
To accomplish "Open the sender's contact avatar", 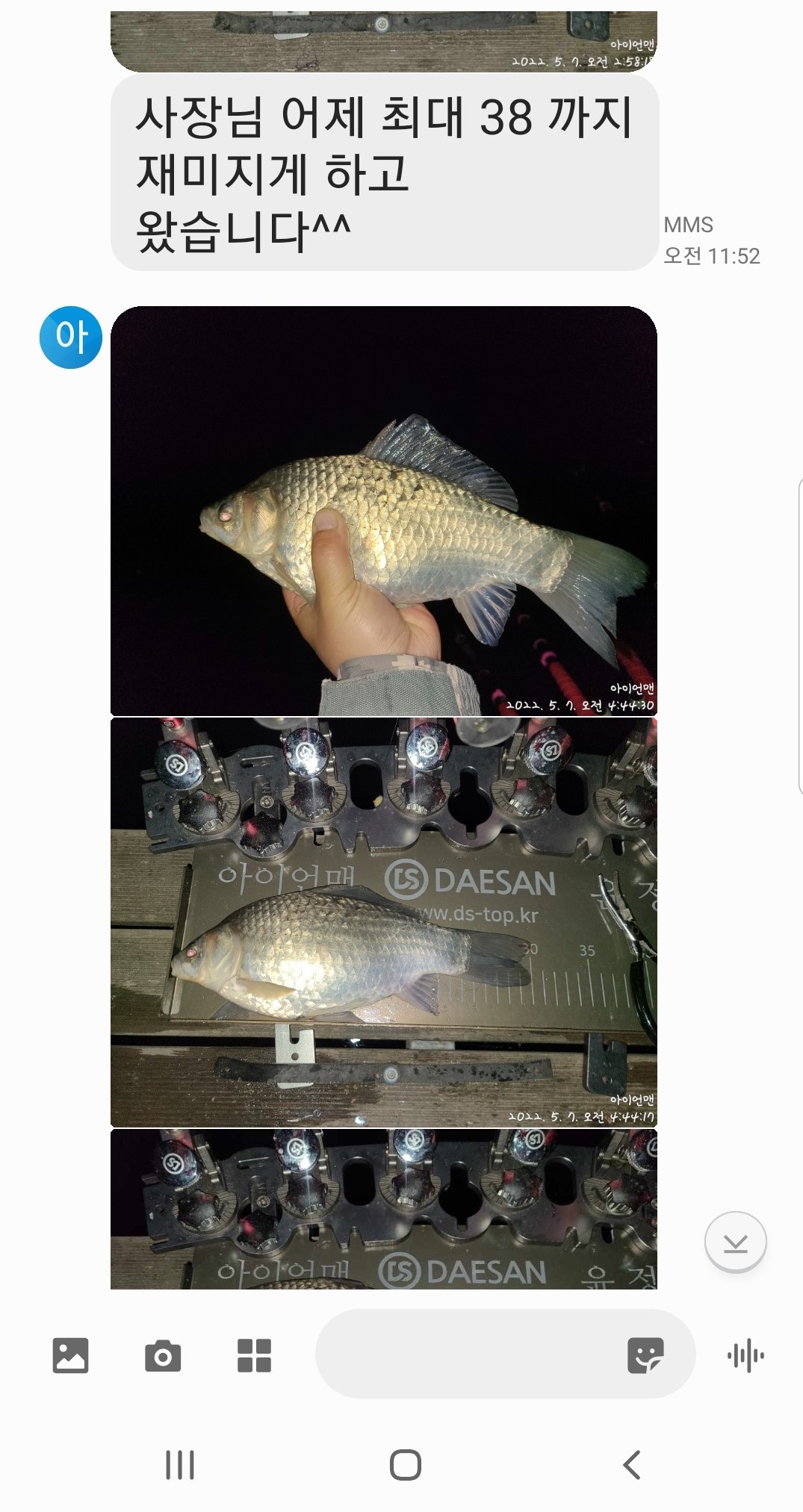I will (70, 337).
